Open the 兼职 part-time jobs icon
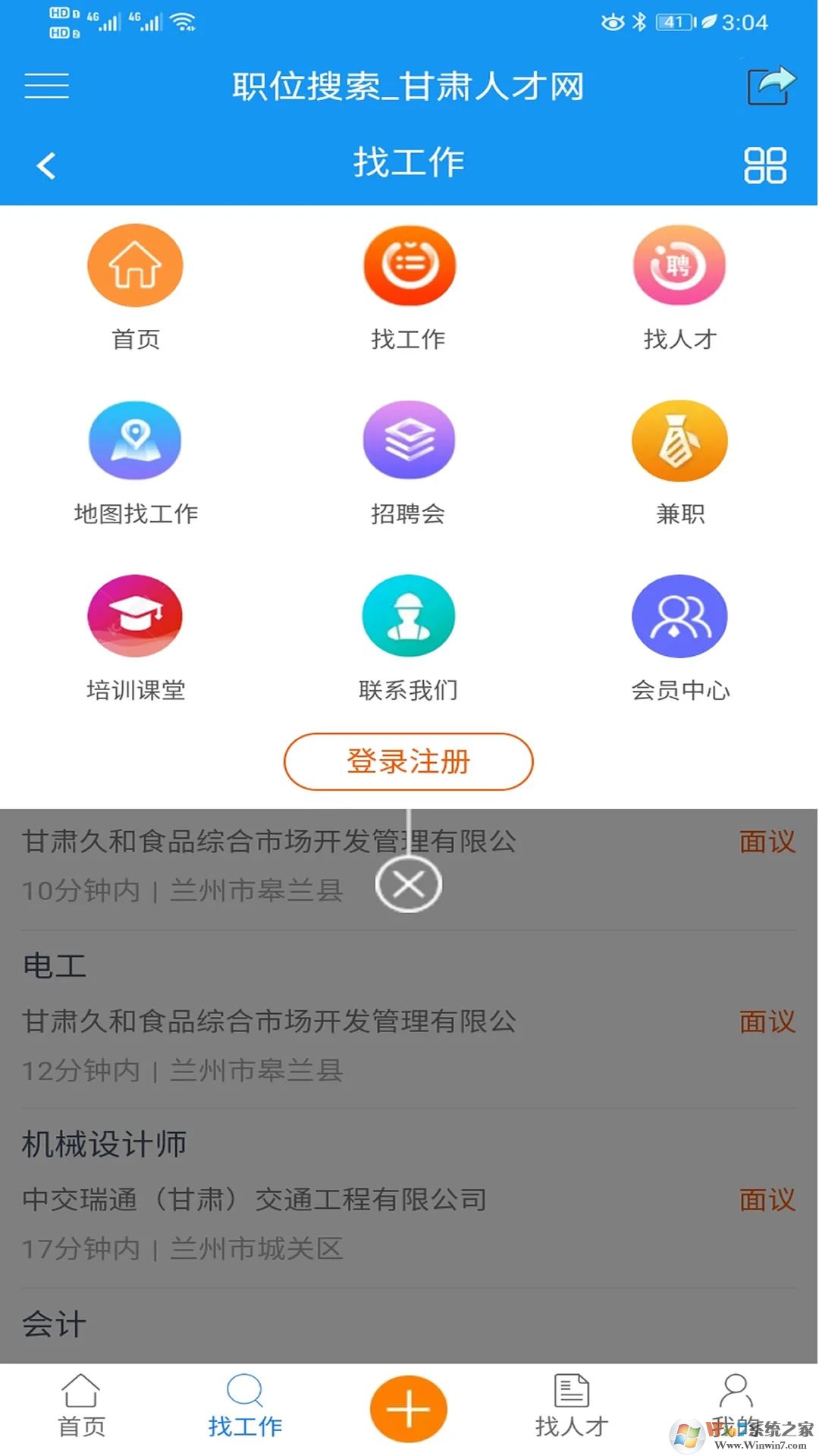 coord(679,440)
